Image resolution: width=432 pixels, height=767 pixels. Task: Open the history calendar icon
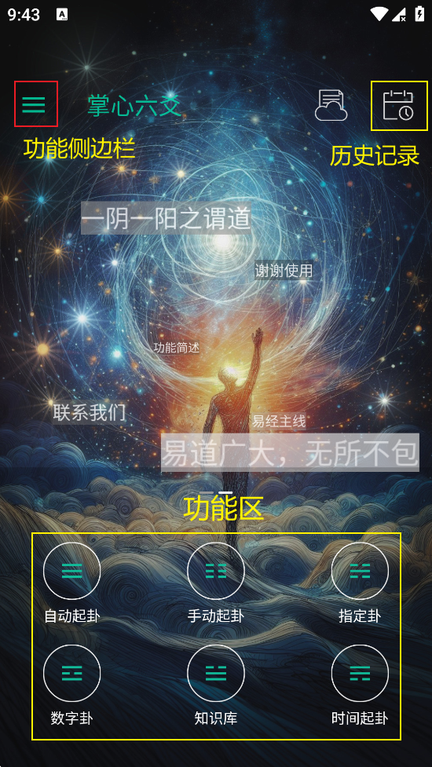click(398, 105)
